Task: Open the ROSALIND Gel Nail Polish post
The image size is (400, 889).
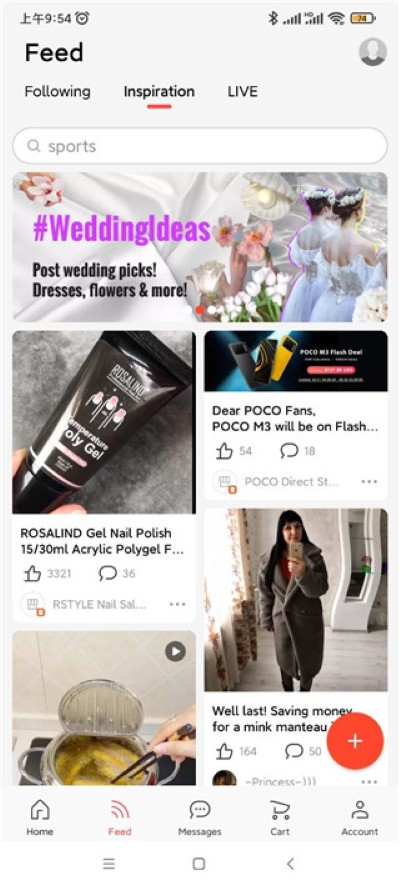Action: point(104,422)
